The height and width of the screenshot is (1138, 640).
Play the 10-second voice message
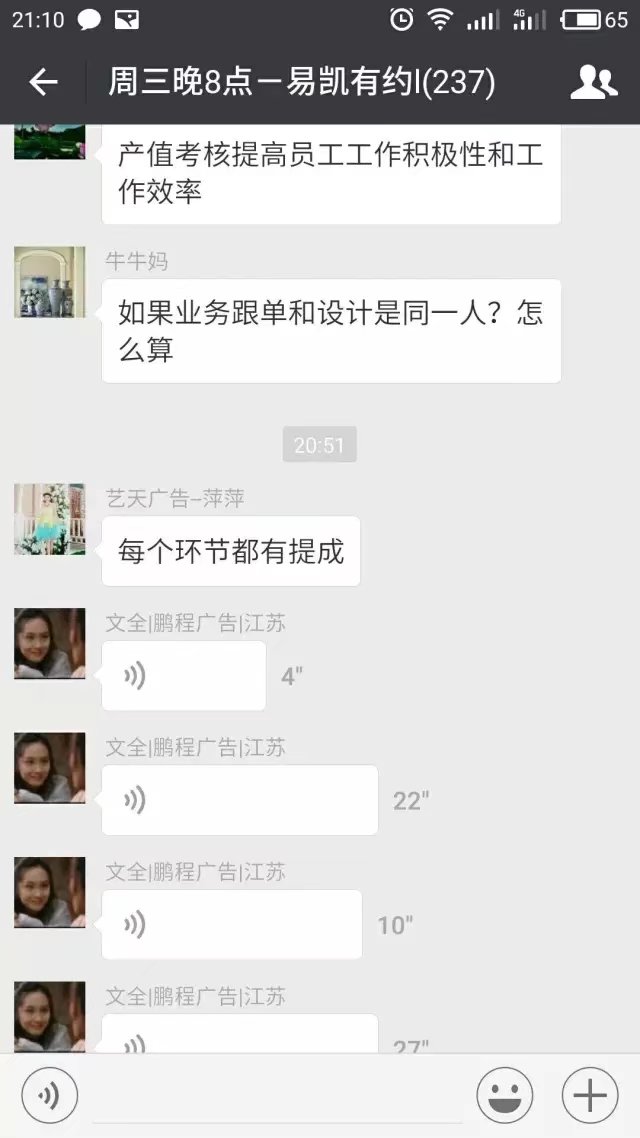tap(232, 925)
